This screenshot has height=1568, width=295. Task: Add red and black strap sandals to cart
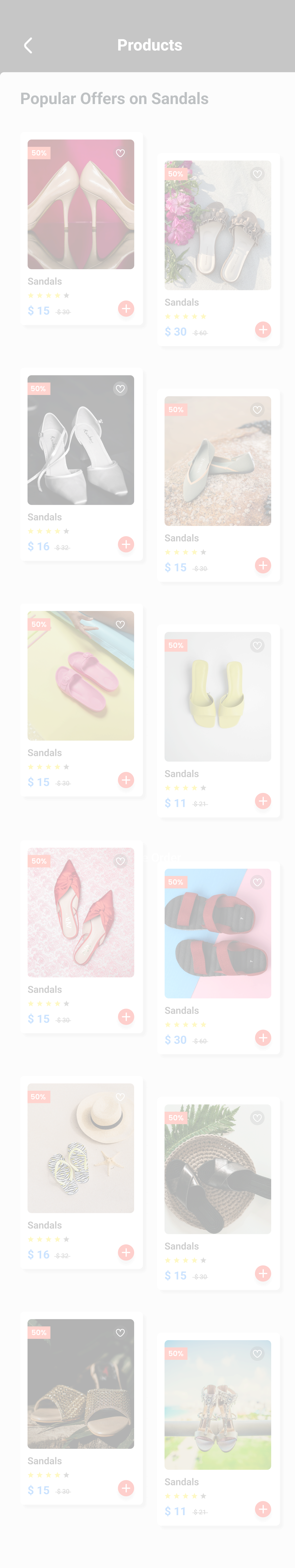[263, 1038]
